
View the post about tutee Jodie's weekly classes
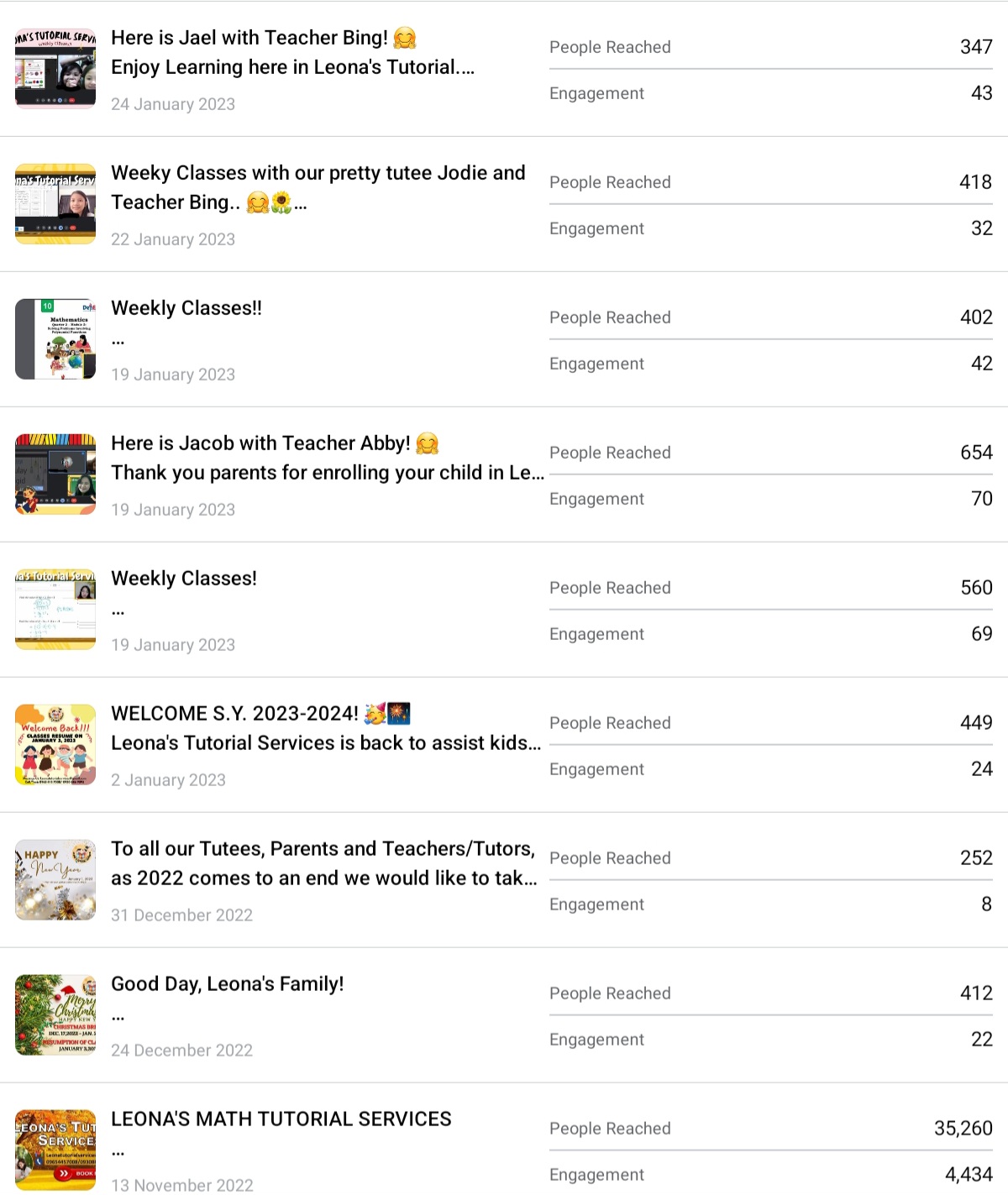coord(318,187)
